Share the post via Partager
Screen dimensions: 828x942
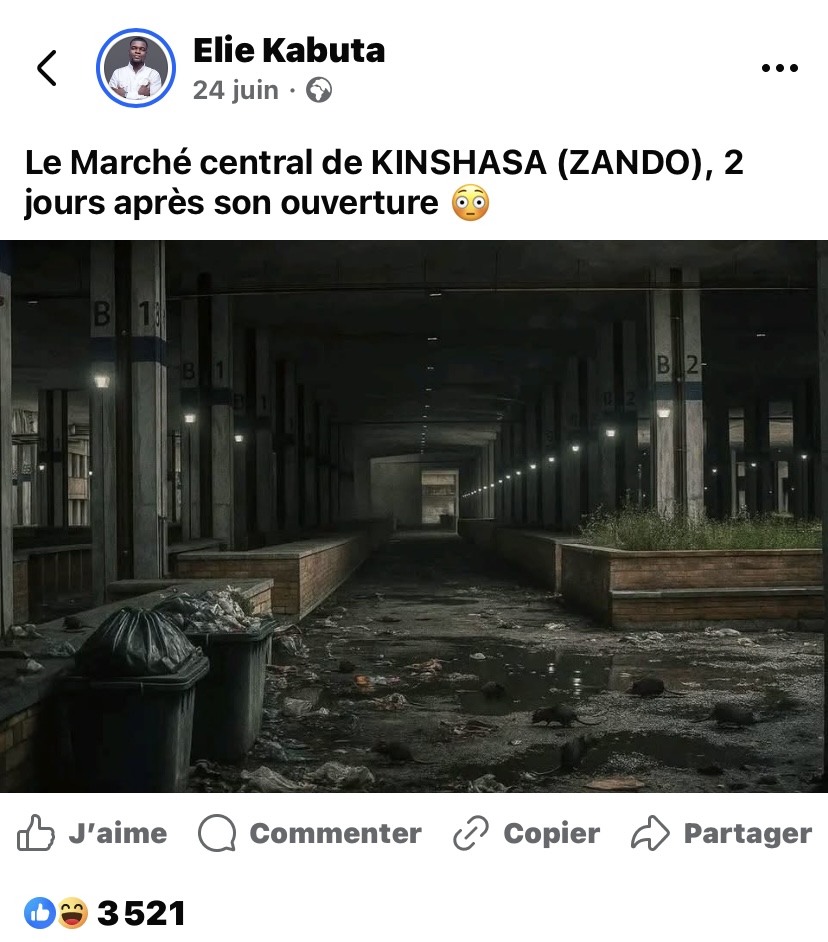click(x=722, y=833)
